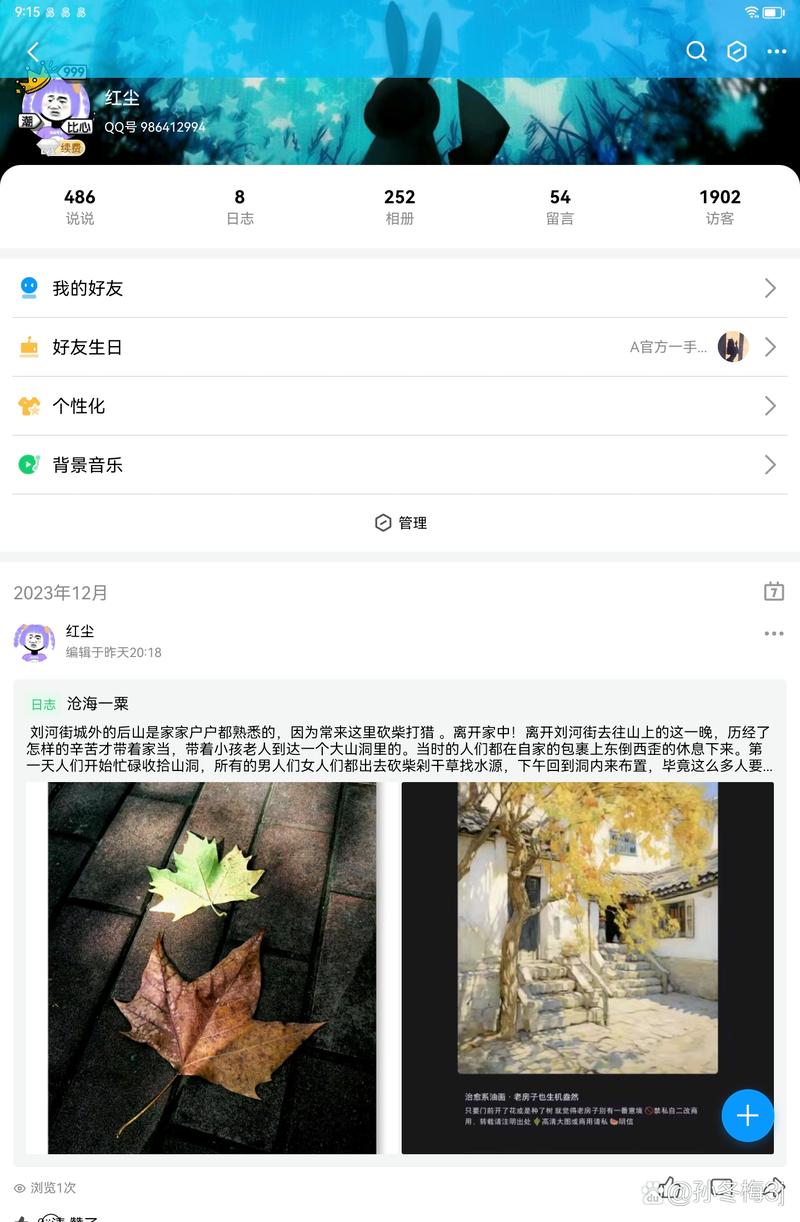Tap the back arrow at top left
Viewport: 800px width, 1222px height.
32,51
